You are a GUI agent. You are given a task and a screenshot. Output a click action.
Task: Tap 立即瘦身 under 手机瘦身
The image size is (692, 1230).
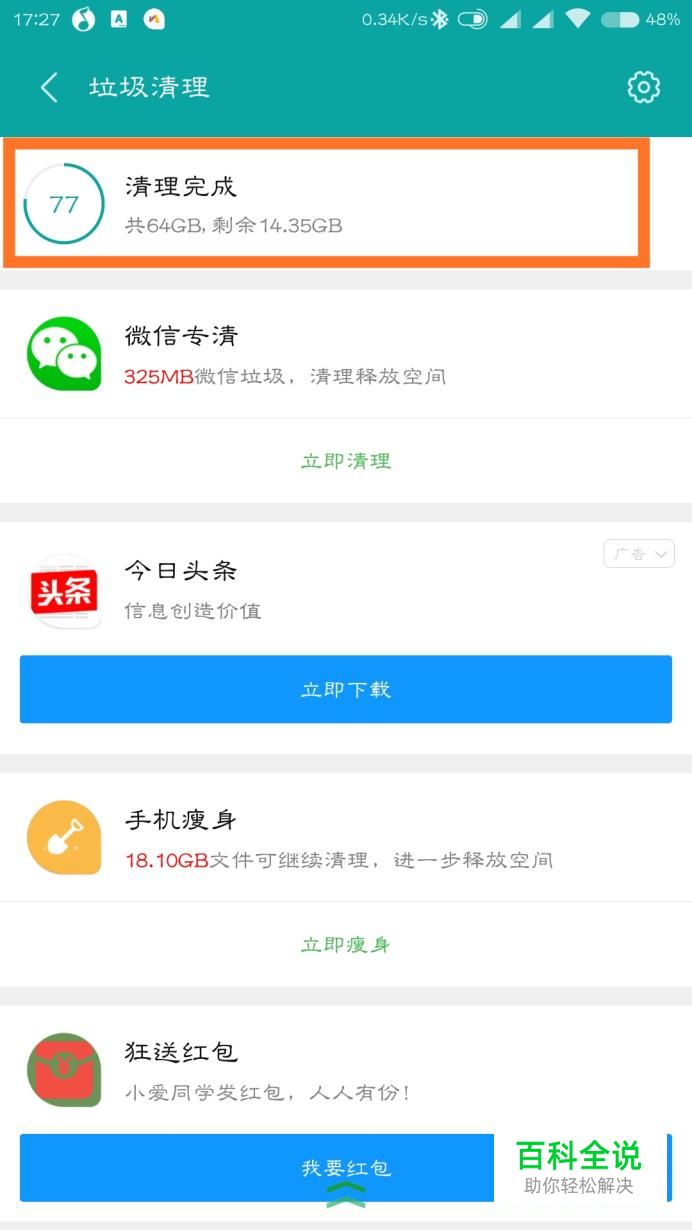click(x=346, y=944)
